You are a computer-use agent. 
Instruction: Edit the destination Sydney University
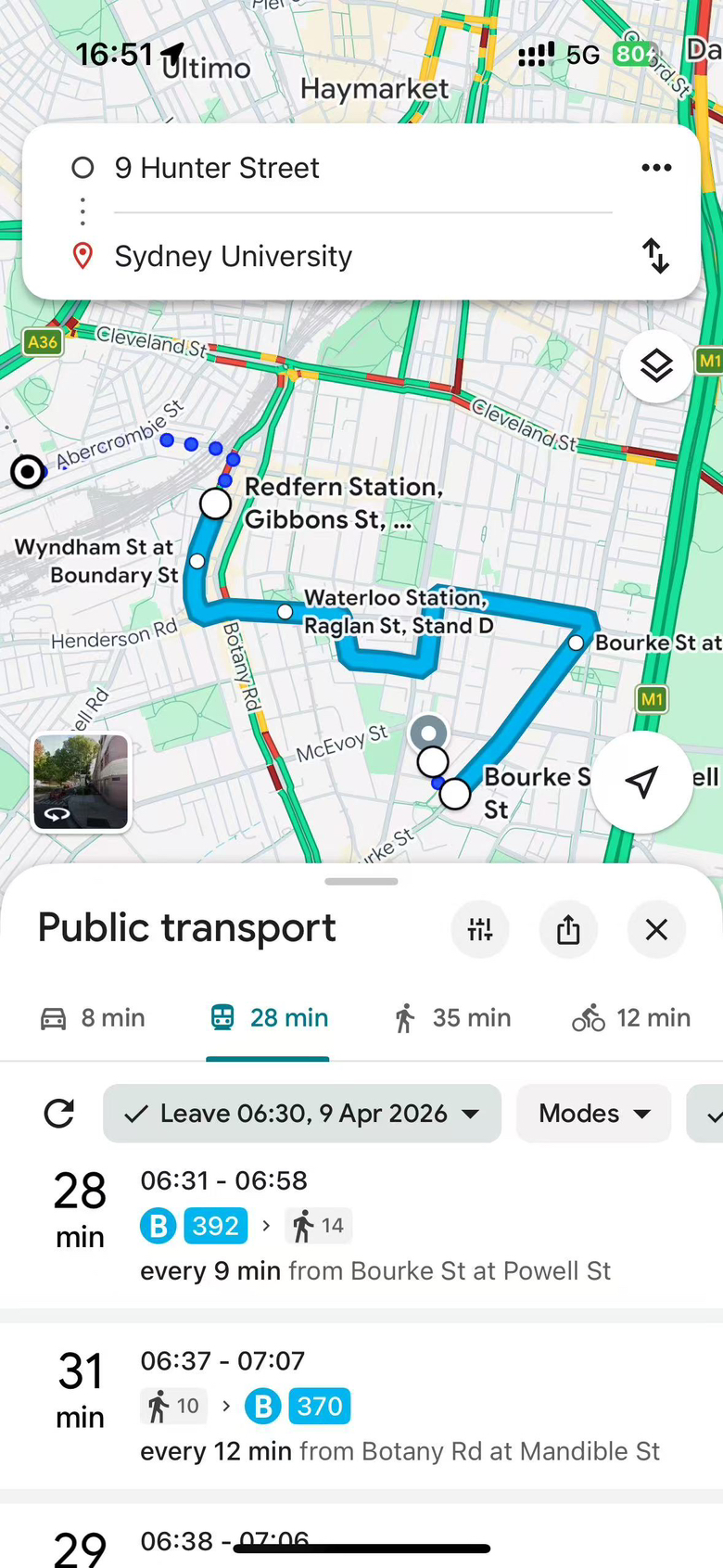pyautogui.click(x=361, y=256)
